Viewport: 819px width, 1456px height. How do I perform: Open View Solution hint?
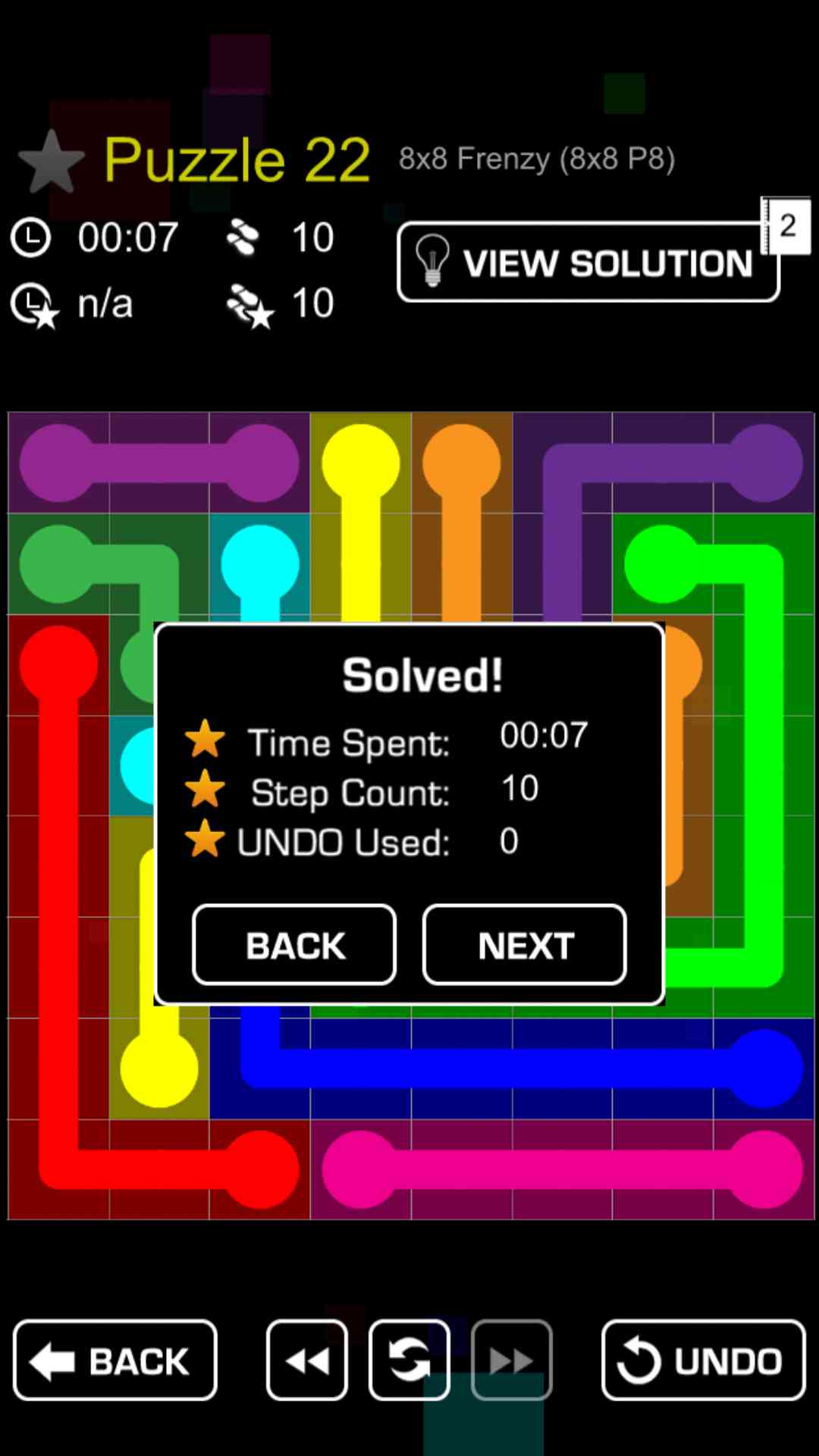pyautogui.click(x=588, y=262)
